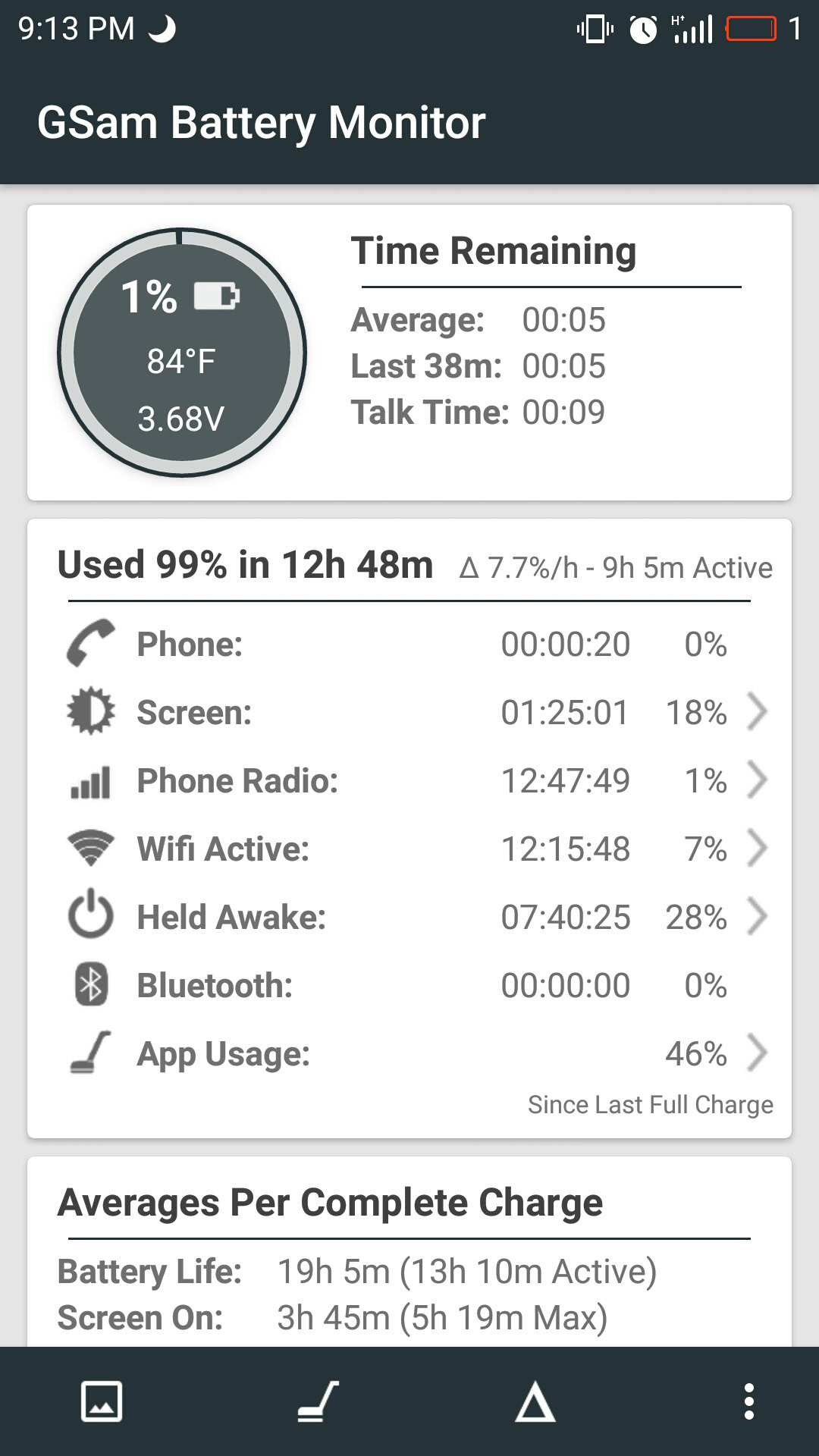
Task: Tap the circular battery level gauge
Action: [181, 353]
